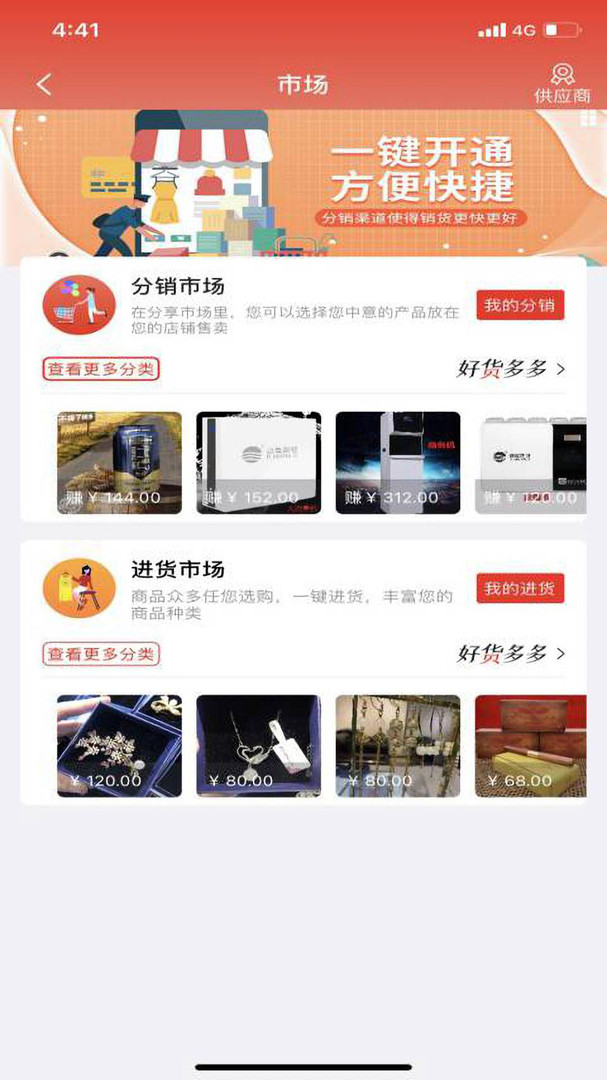The image size is (607, 1080).
Task: Open the 供应商 supplier page
Action: tap(562, 84)
